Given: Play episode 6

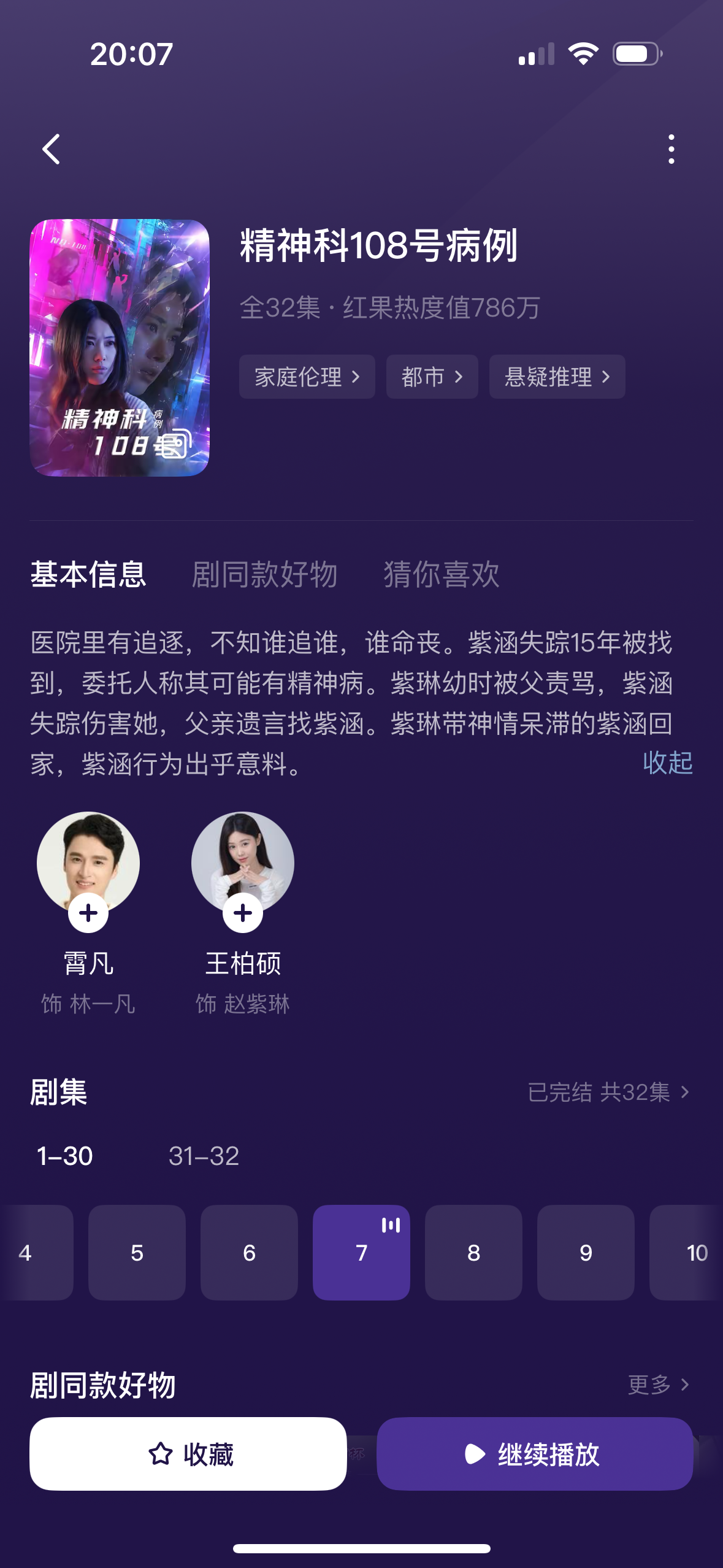Looking at the screenshot, I should 249,1253.
